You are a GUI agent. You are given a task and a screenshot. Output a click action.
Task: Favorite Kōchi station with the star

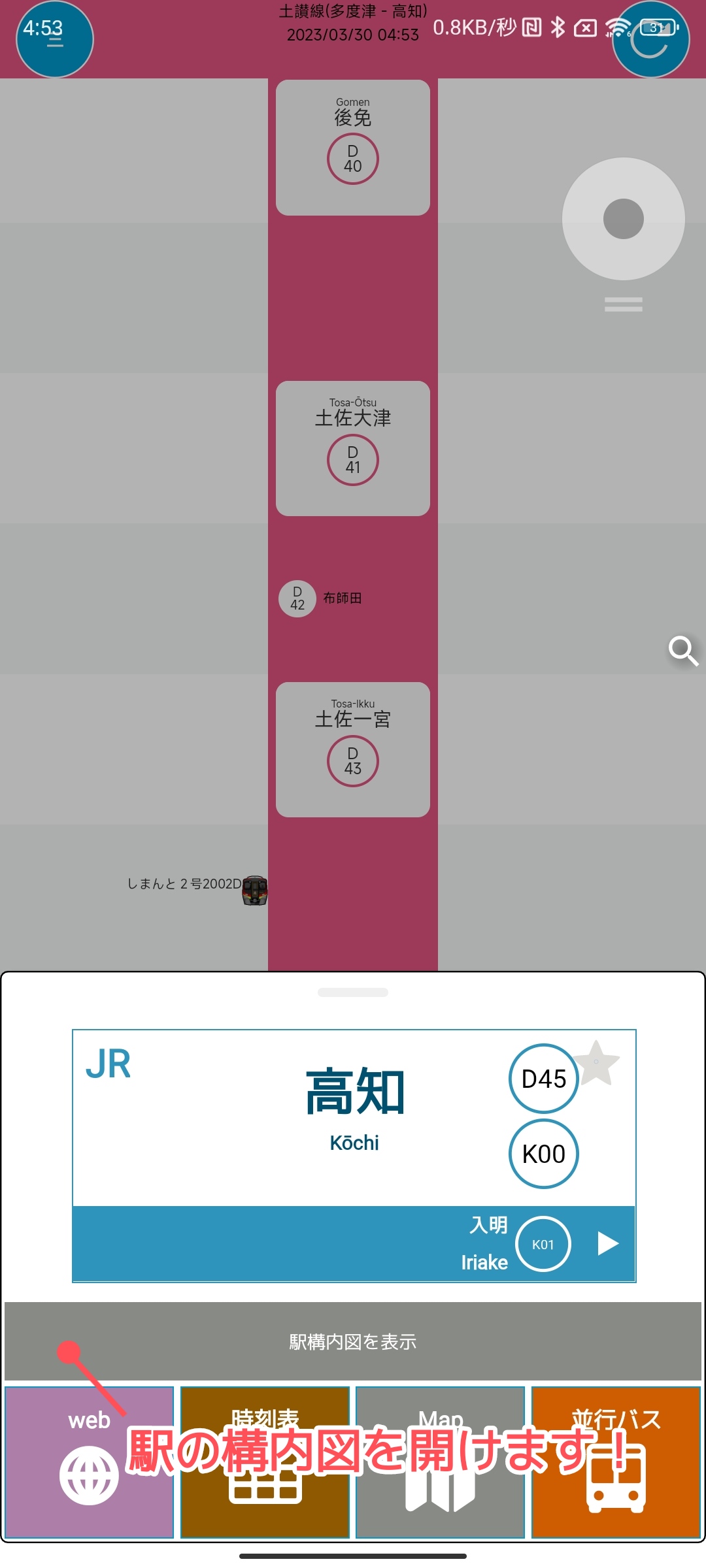596,1063
